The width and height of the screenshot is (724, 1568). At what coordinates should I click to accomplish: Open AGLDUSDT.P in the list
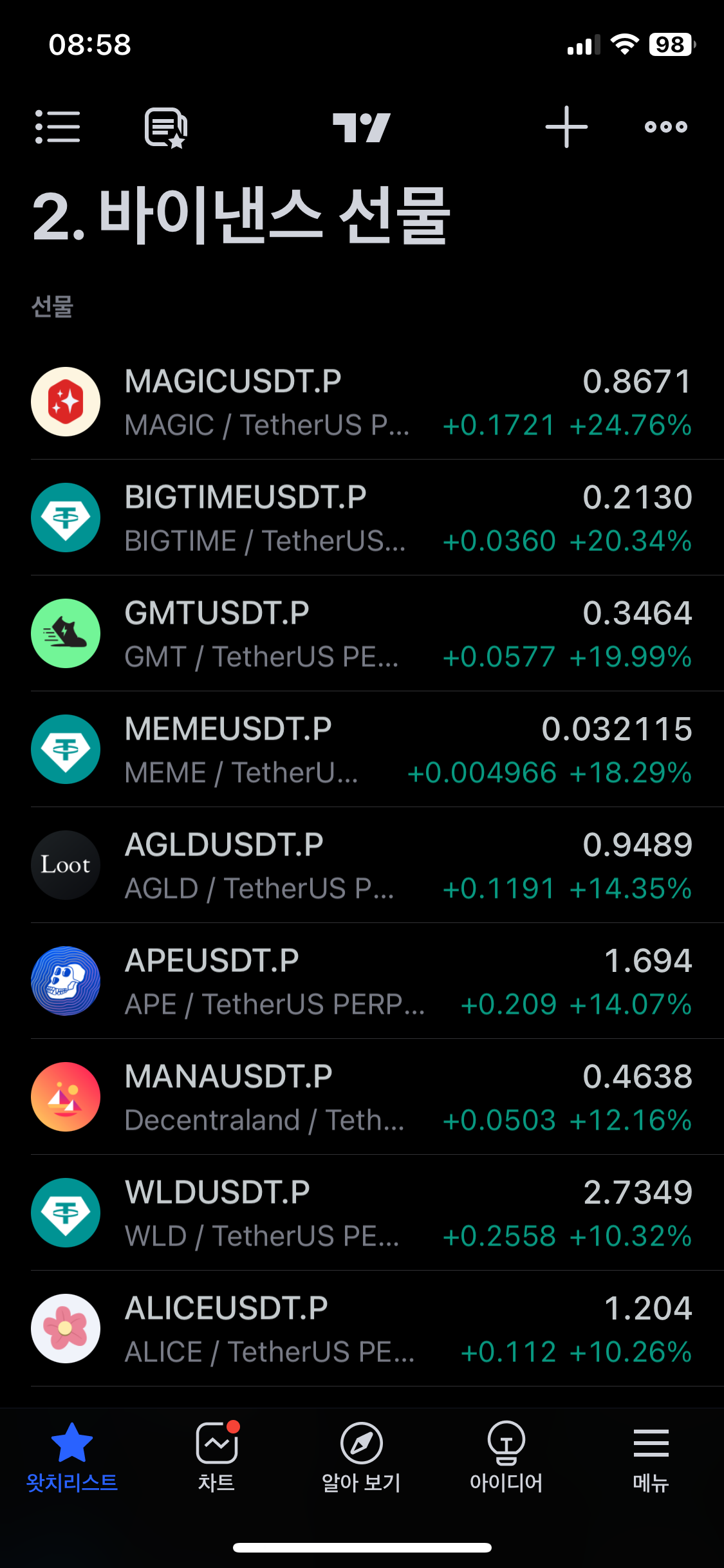click(362, 865)
